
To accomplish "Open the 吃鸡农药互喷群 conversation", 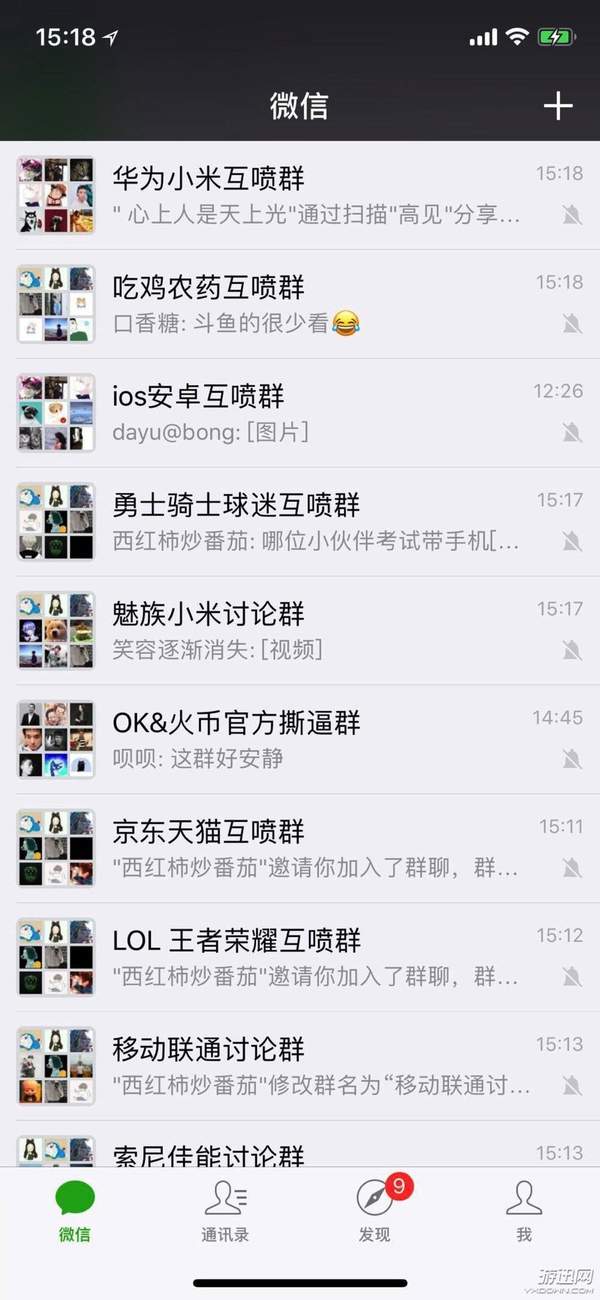I will tap(300, 304).
